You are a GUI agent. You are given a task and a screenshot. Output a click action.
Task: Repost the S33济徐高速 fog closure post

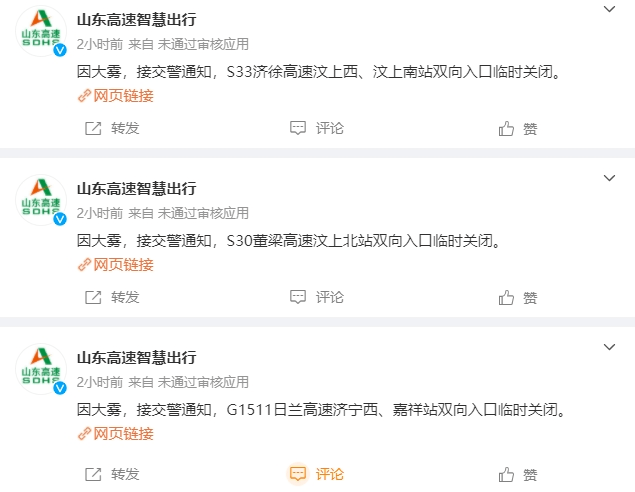112,128
